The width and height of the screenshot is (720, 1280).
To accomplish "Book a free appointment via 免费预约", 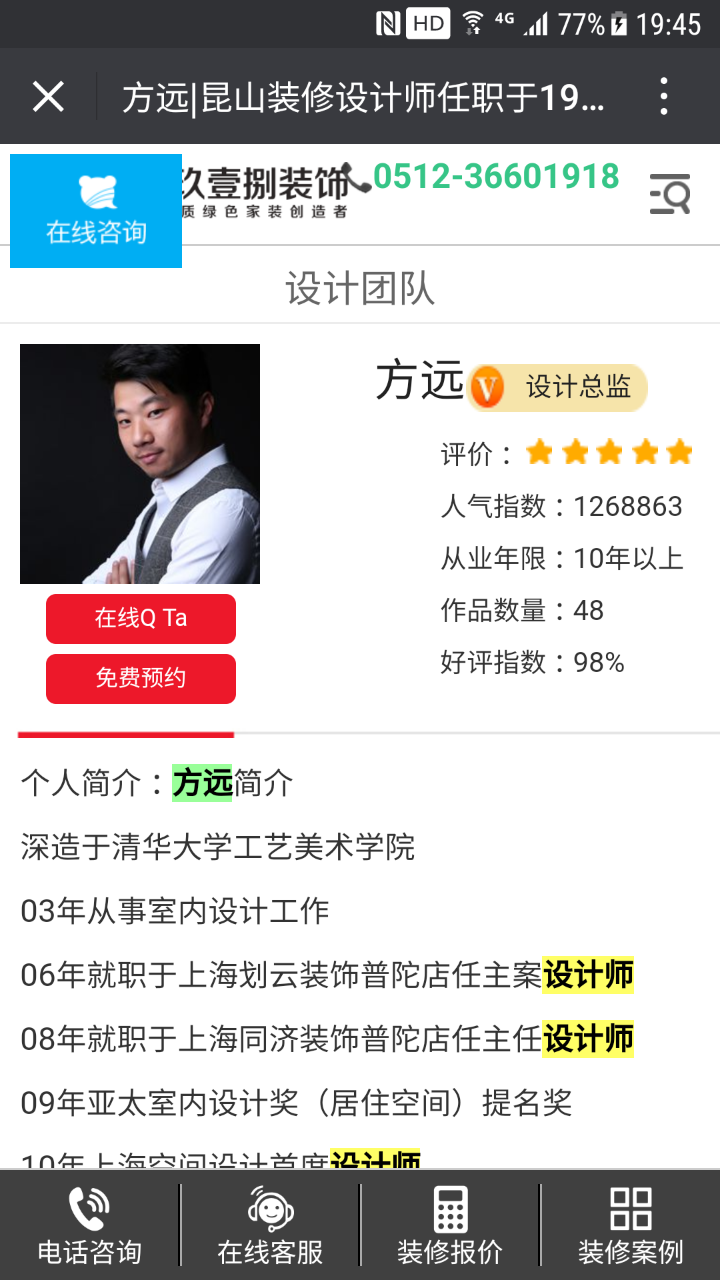I will (141, 678).
